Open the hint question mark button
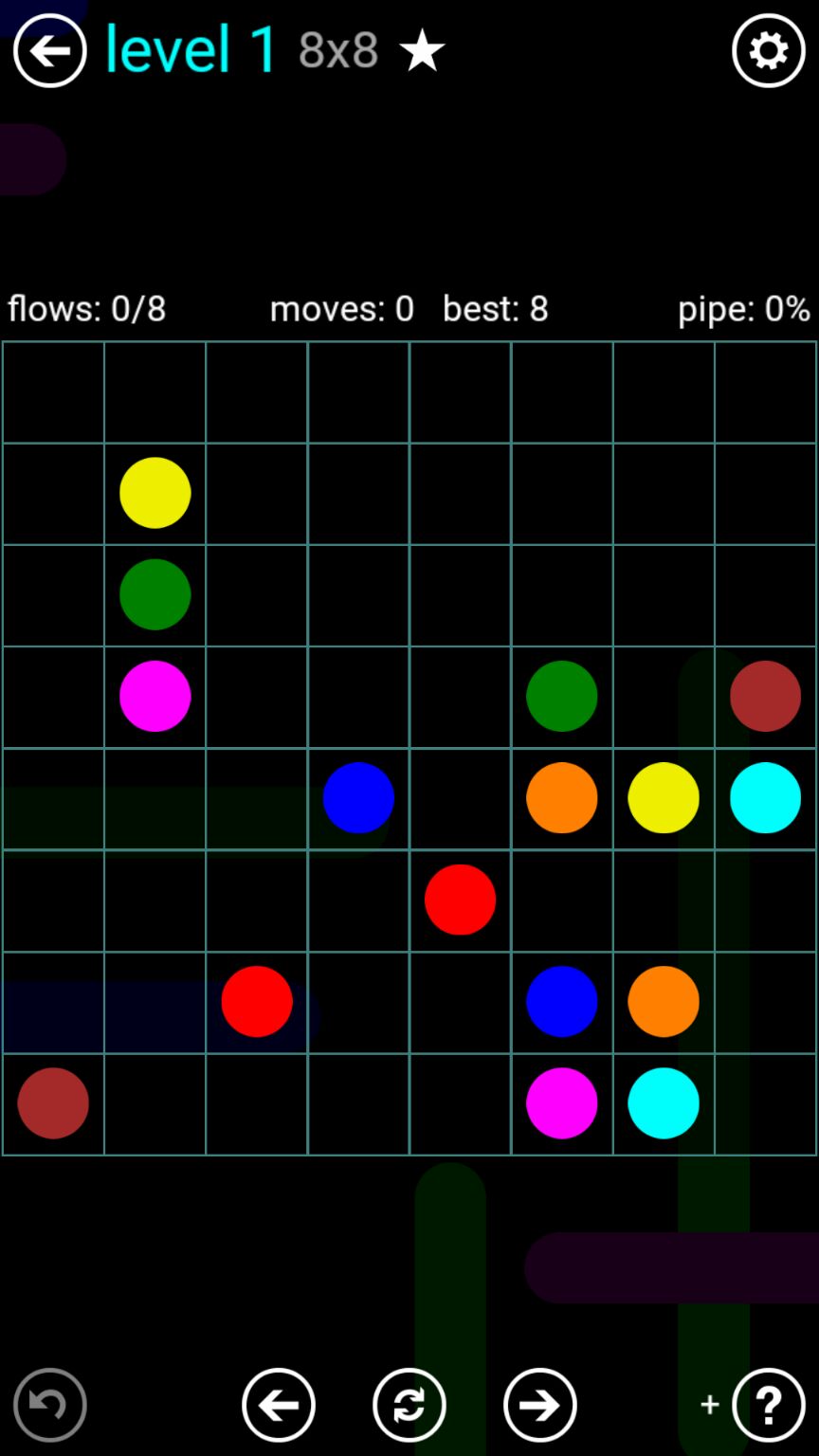 tap(768, 1404)
